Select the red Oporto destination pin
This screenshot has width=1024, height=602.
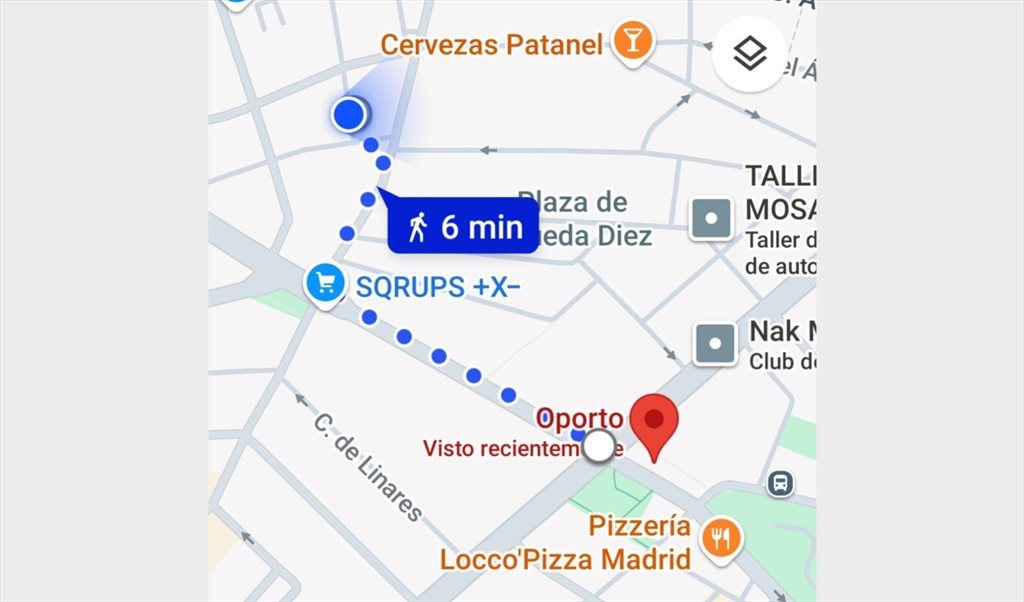point(656,422)
